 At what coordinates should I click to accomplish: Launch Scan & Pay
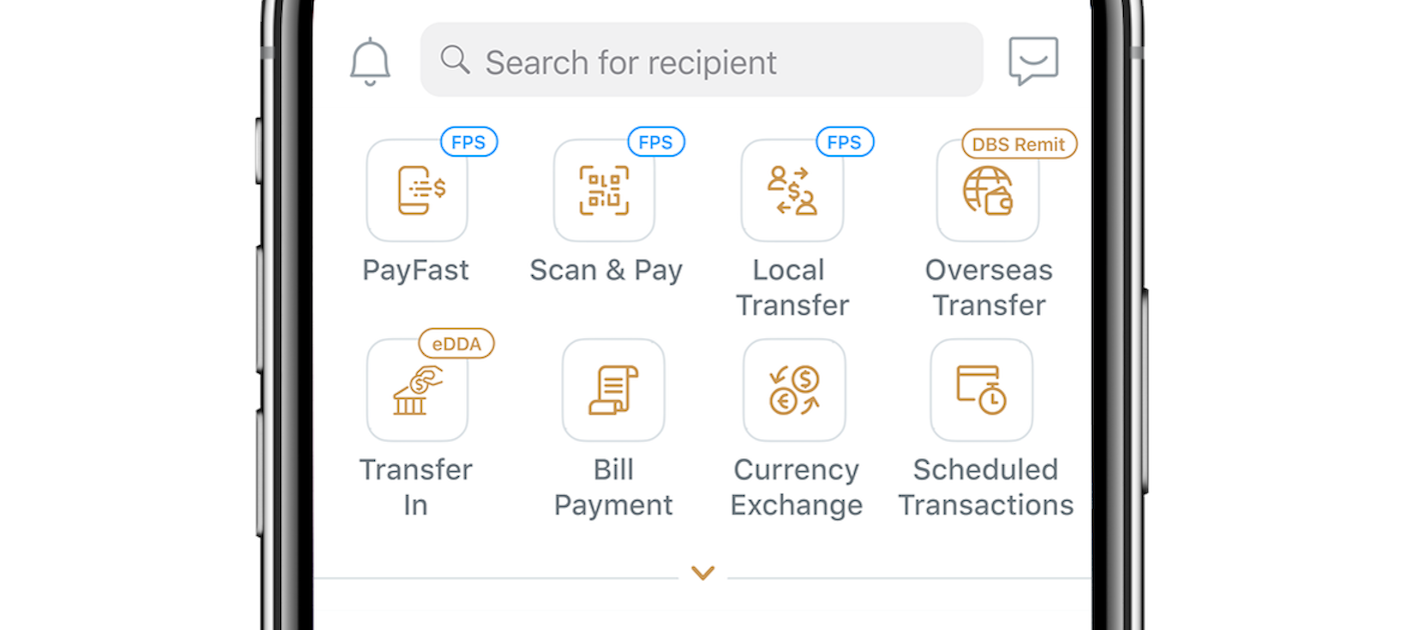pos(604,191)
